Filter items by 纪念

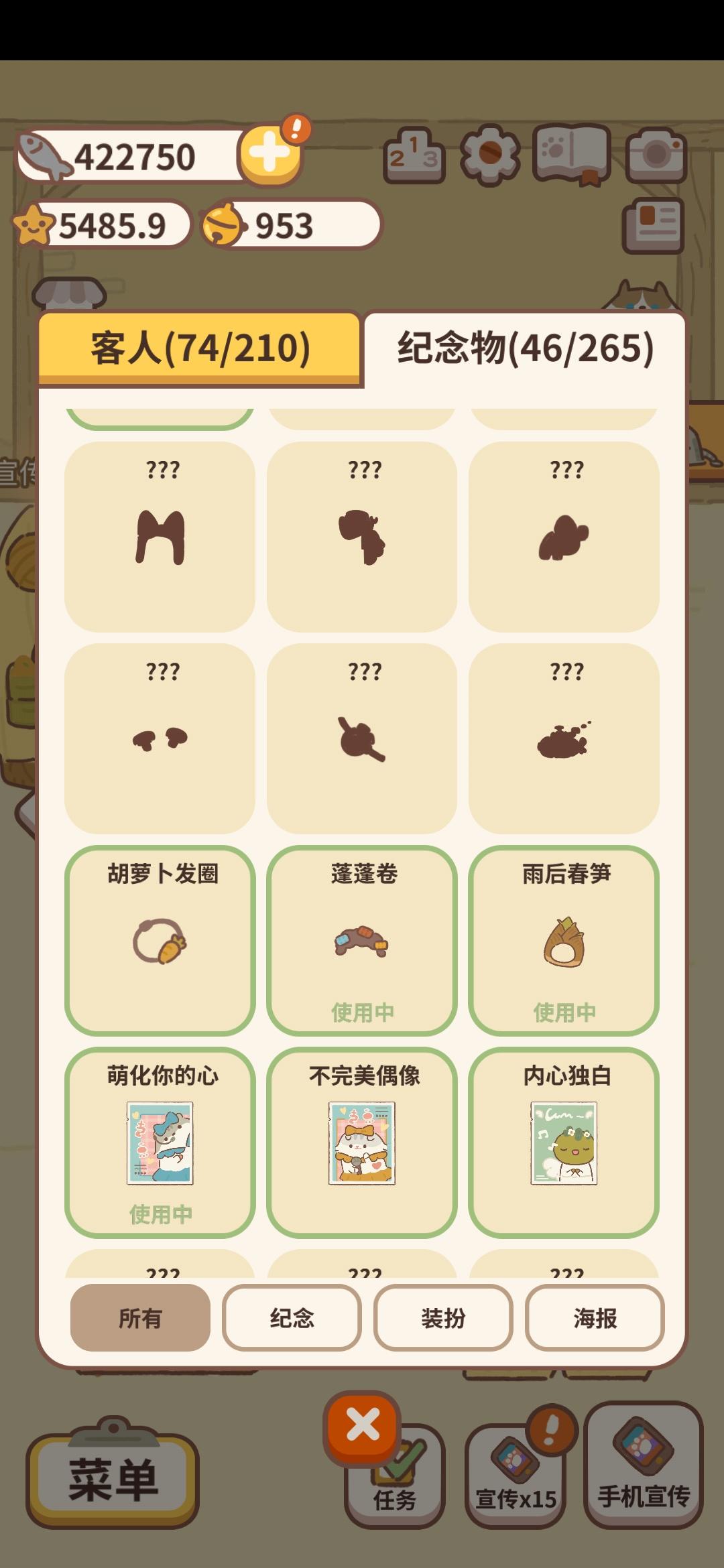292,1318
